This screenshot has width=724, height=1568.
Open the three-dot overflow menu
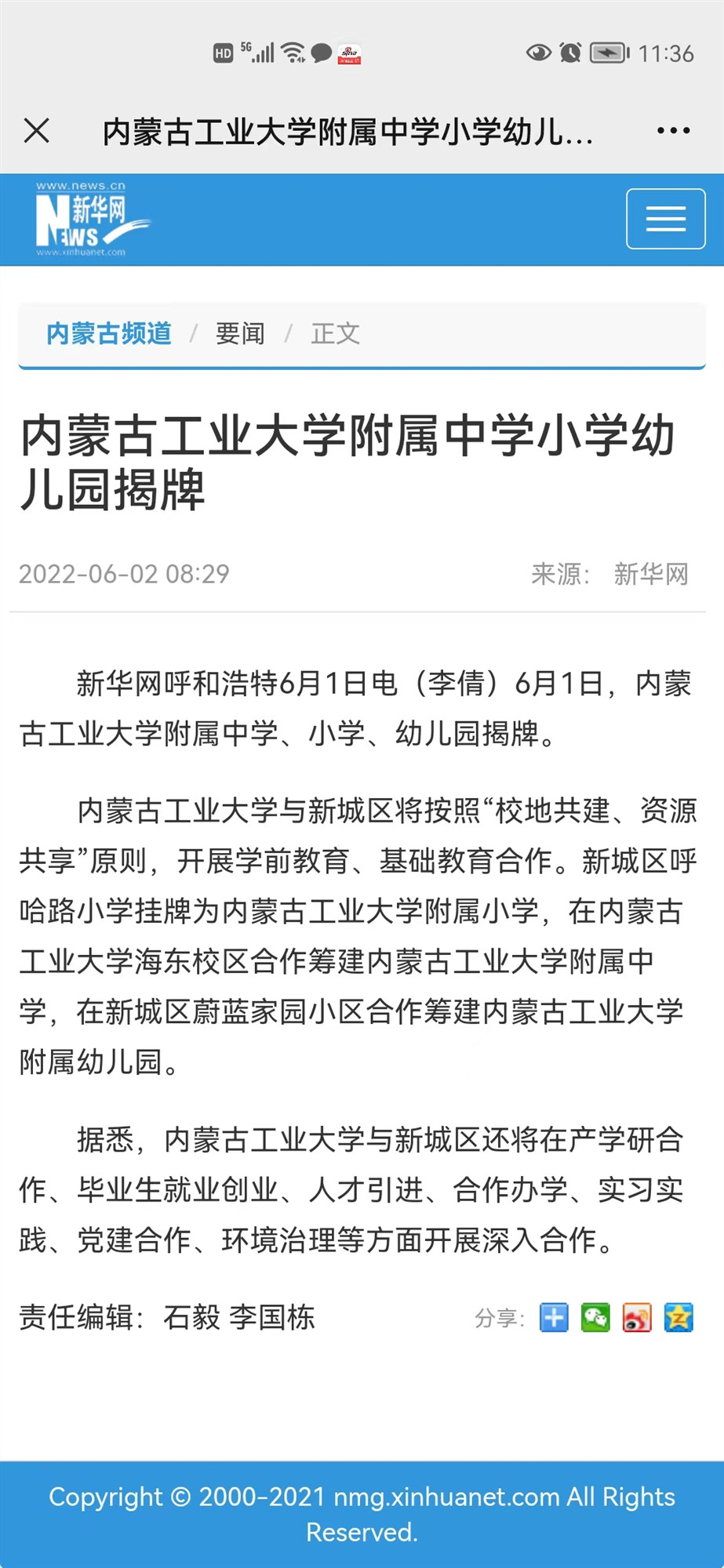point(673,131)
